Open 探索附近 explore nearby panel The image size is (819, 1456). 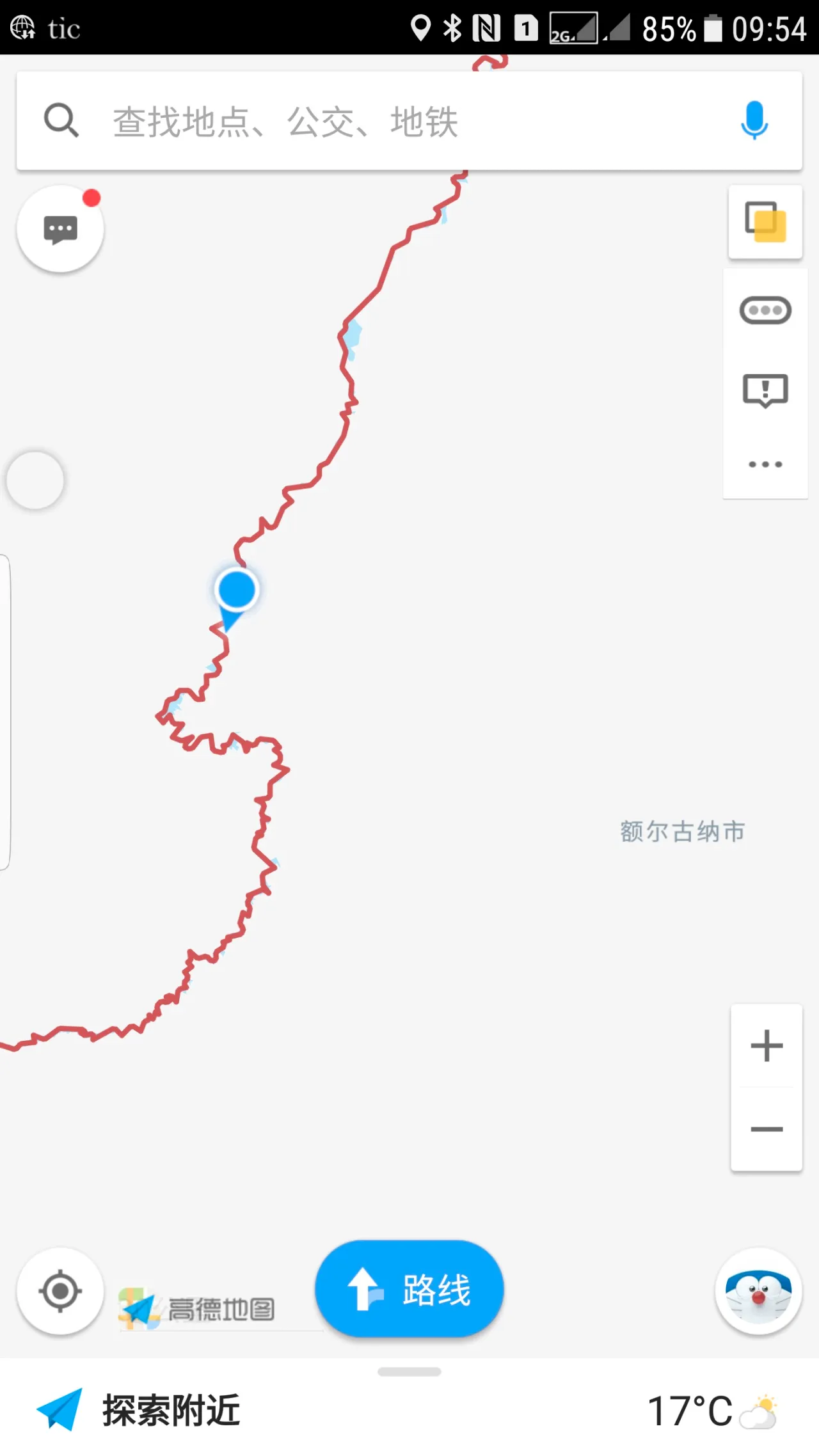click(170, 1410)
